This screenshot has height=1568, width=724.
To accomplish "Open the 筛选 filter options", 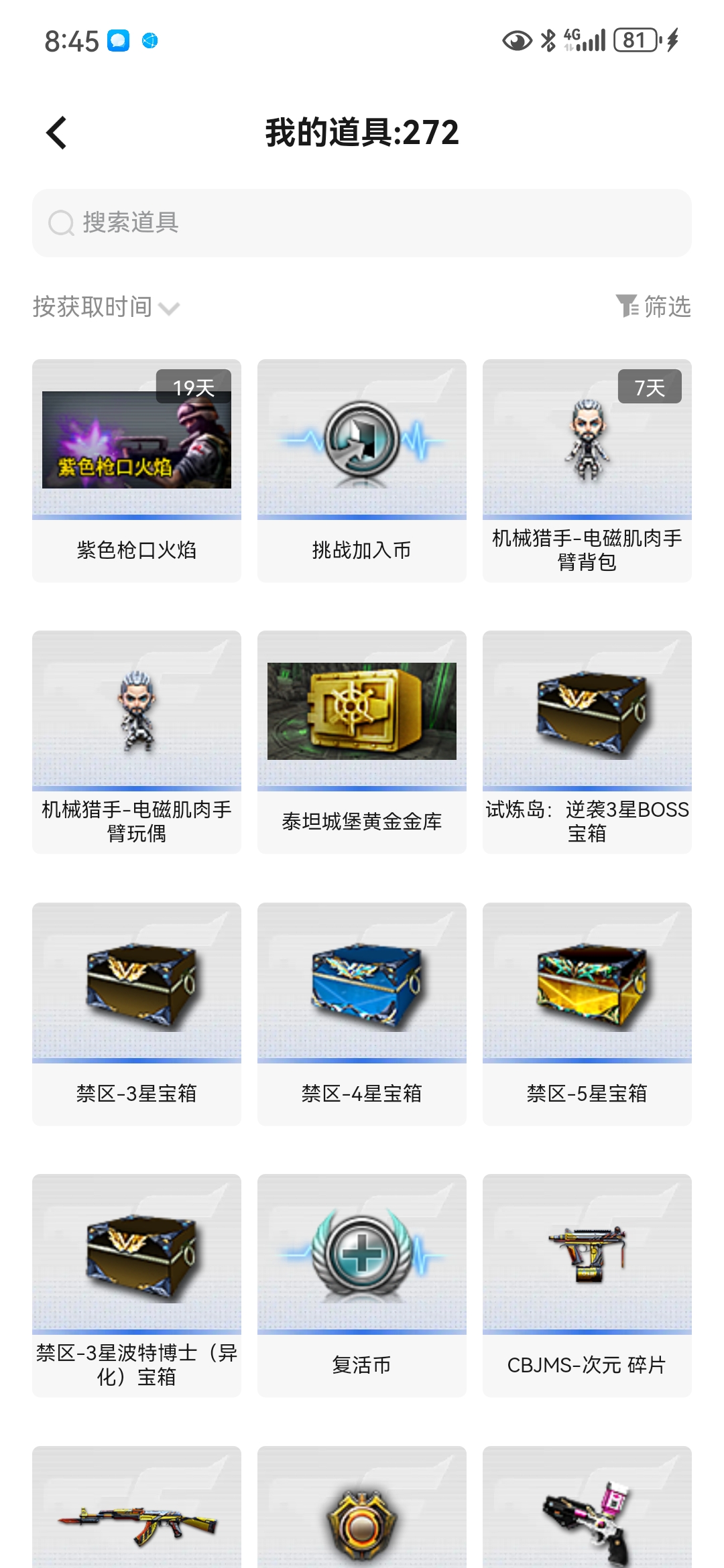I will pyautogui.click(x=654, y=307).
